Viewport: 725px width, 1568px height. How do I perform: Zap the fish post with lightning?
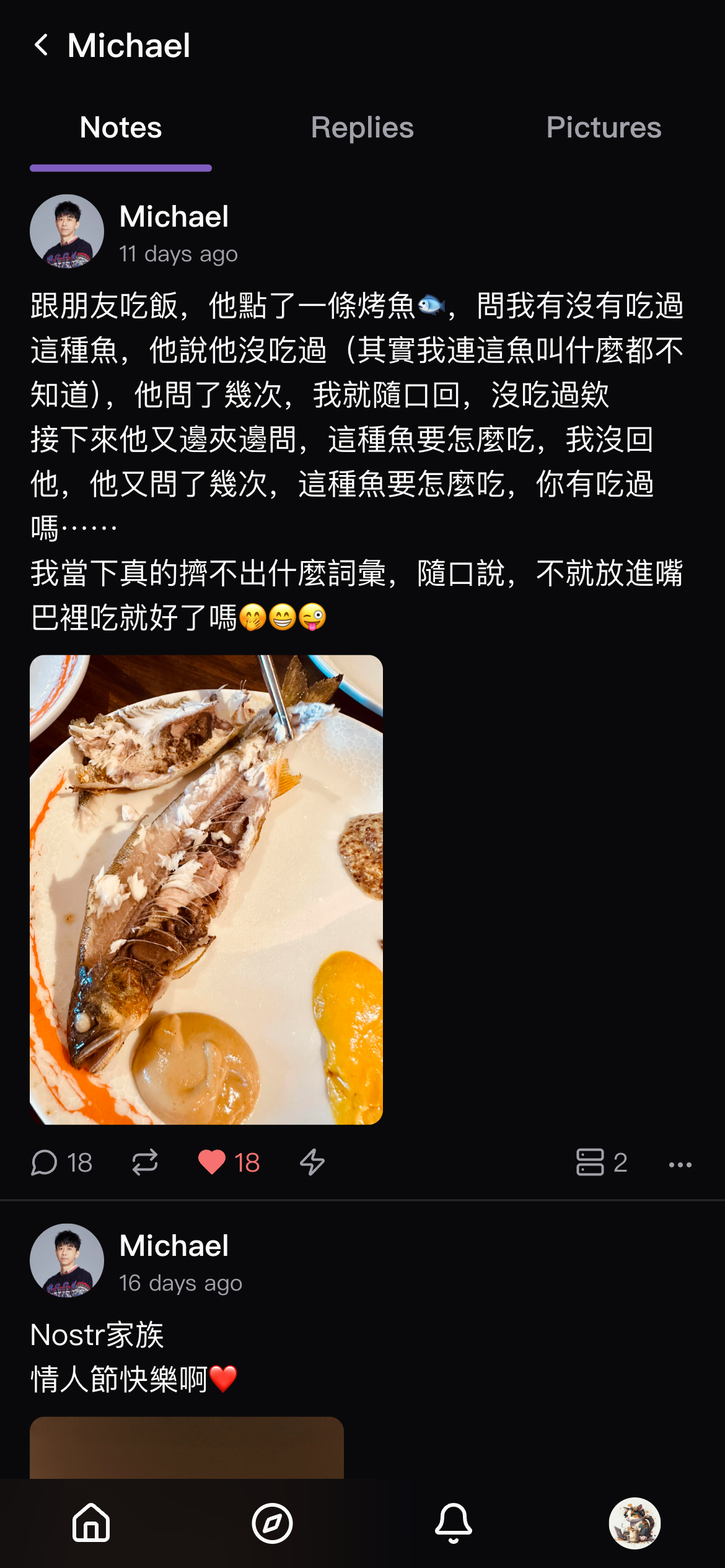click(x=312, y=1163)
